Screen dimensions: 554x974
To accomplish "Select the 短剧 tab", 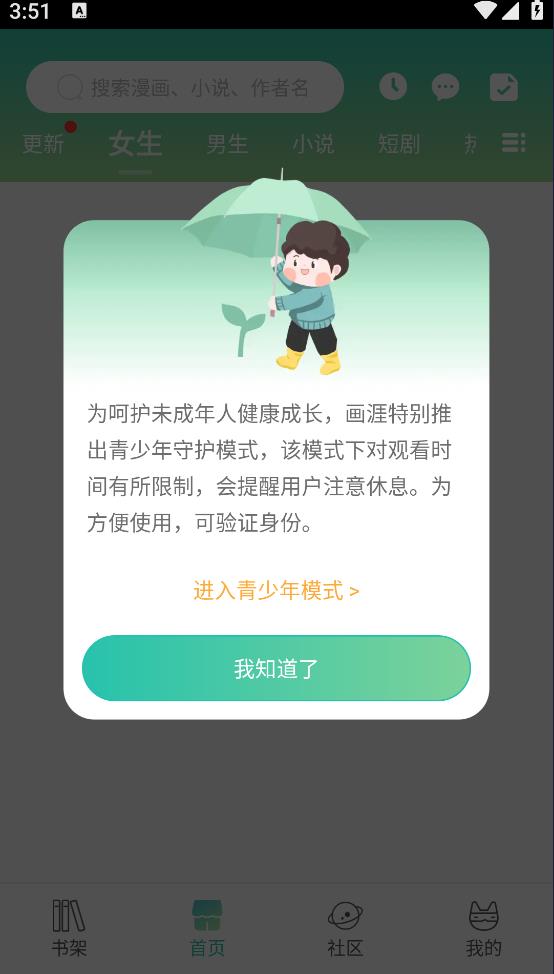I will pyautogui.click(x=399, y=144).
